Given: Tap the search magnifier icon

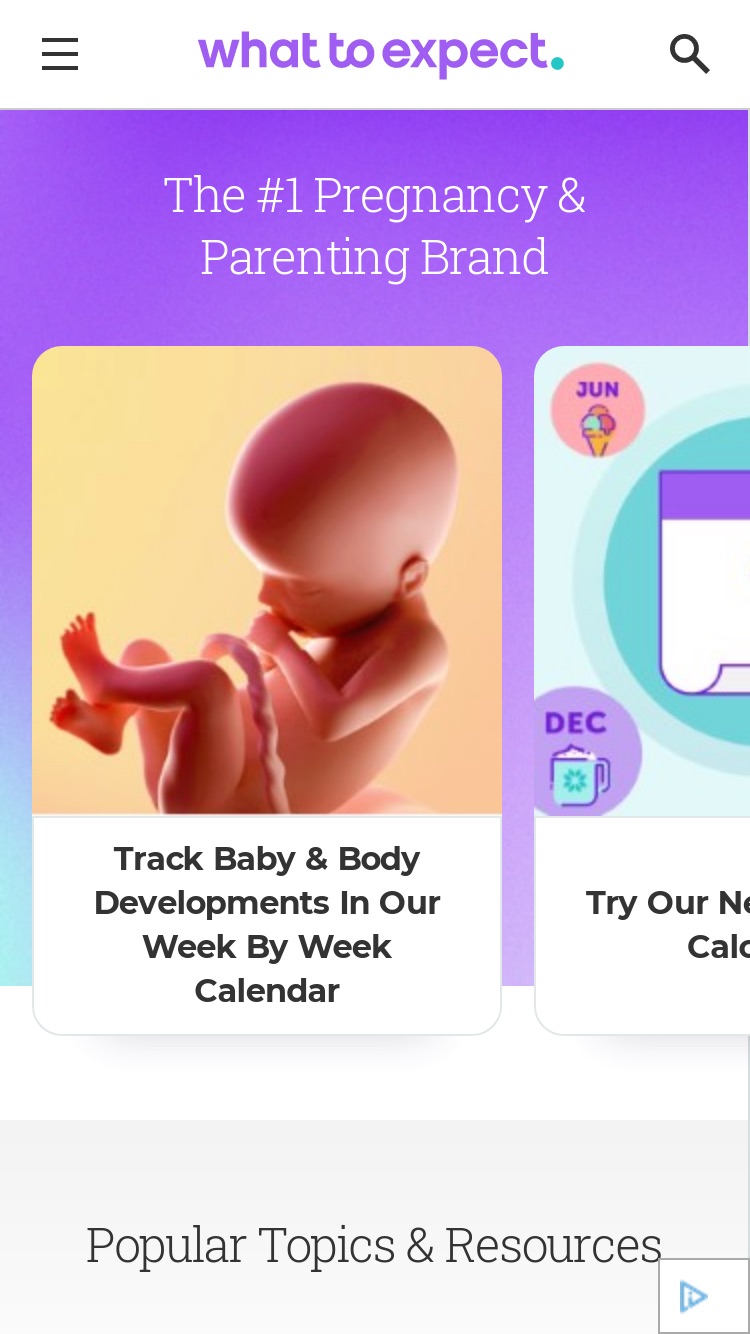Looking at the screenshot, I should [x=689, y=54].
